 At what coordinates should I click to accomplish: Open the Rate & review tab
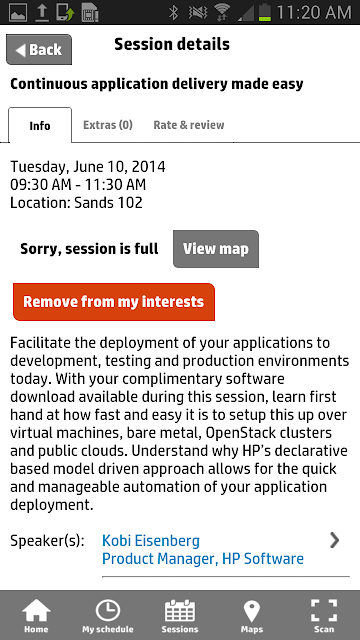point(189,125)
